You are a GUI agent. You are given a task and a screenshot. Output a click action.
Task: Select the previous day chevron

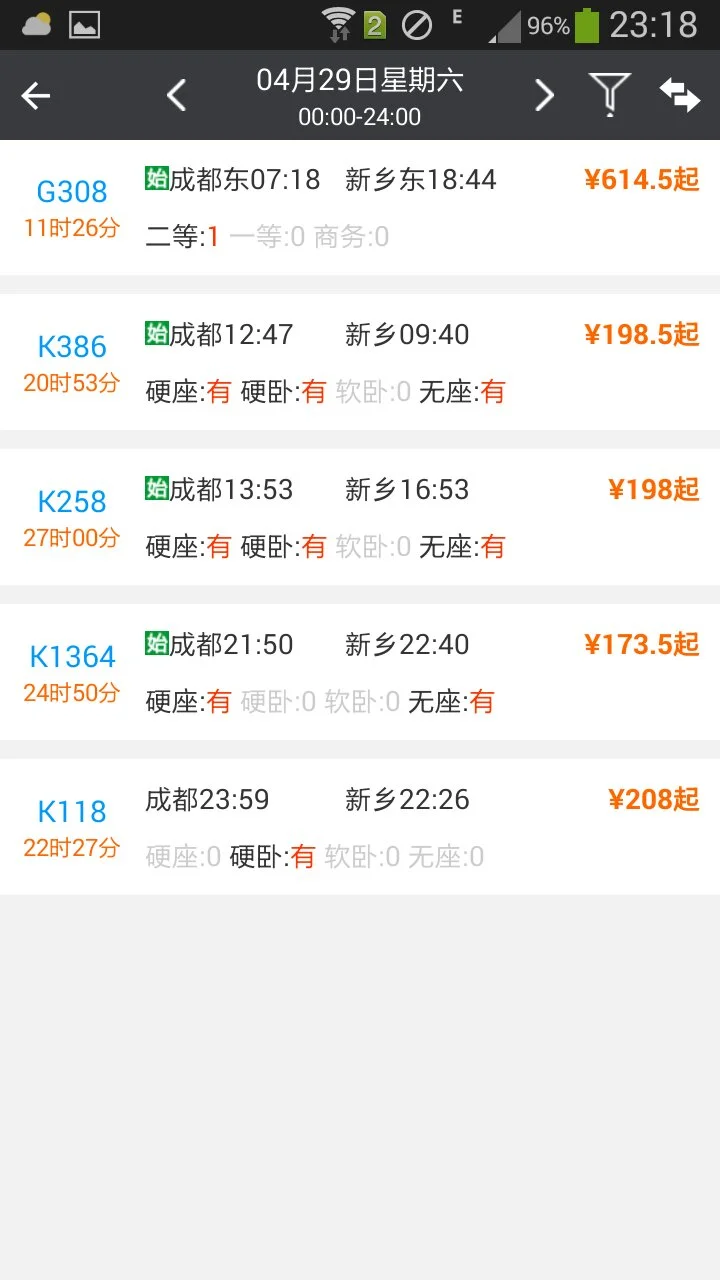176,95
